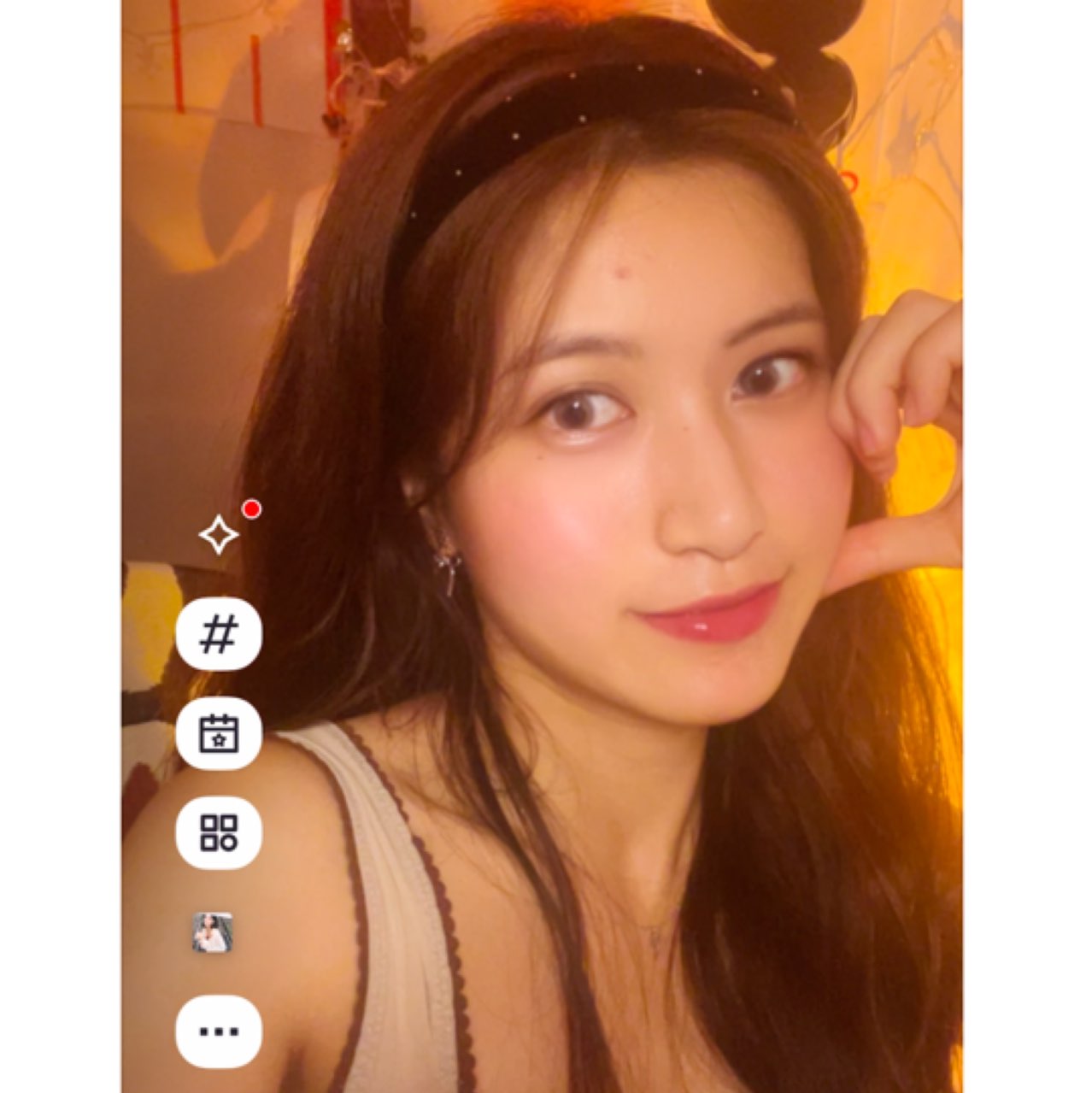Tap the sparkle icon with red dot
The height and width of the screenshot is (1093, 1092).
tap(220, 535)
